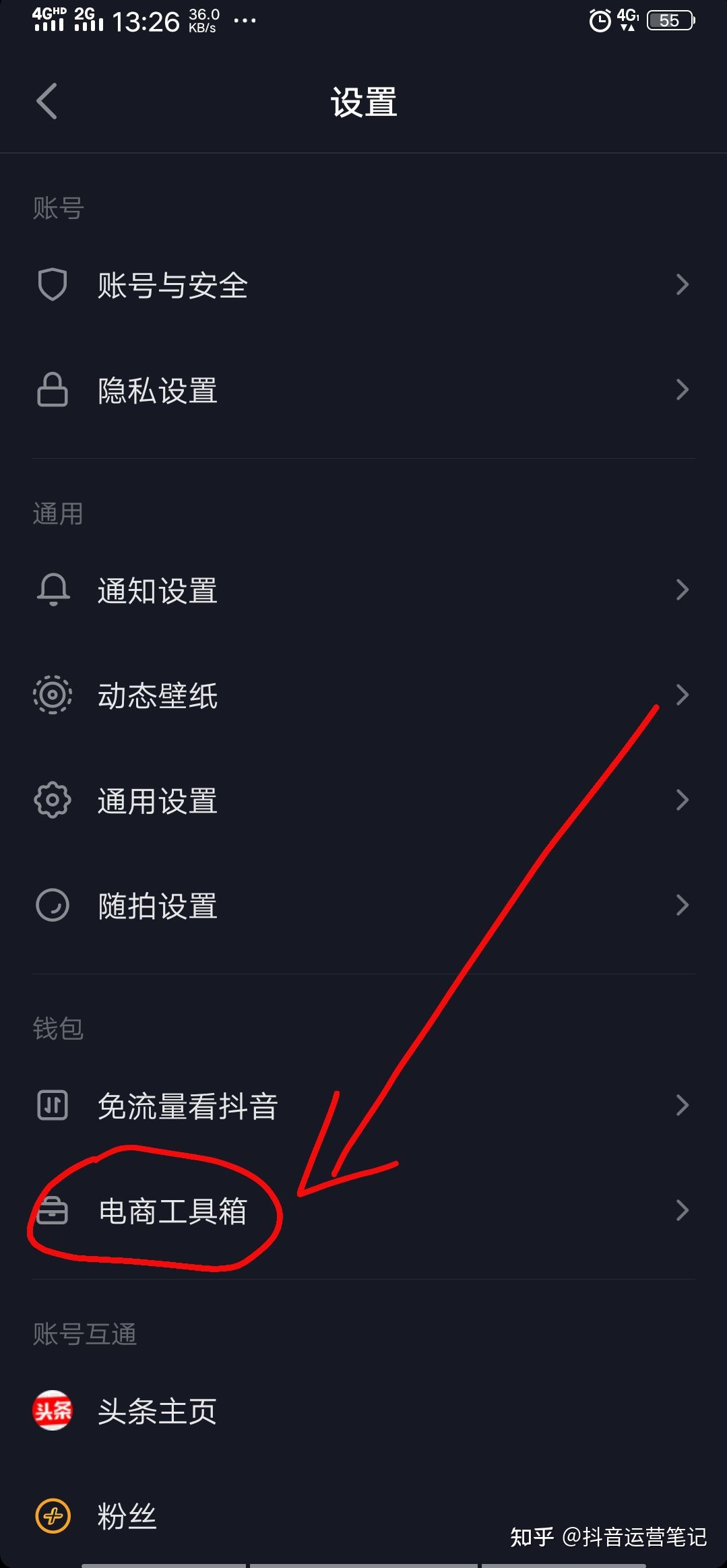
Task: Go back from the 设置 page
Action: (46, 102)
